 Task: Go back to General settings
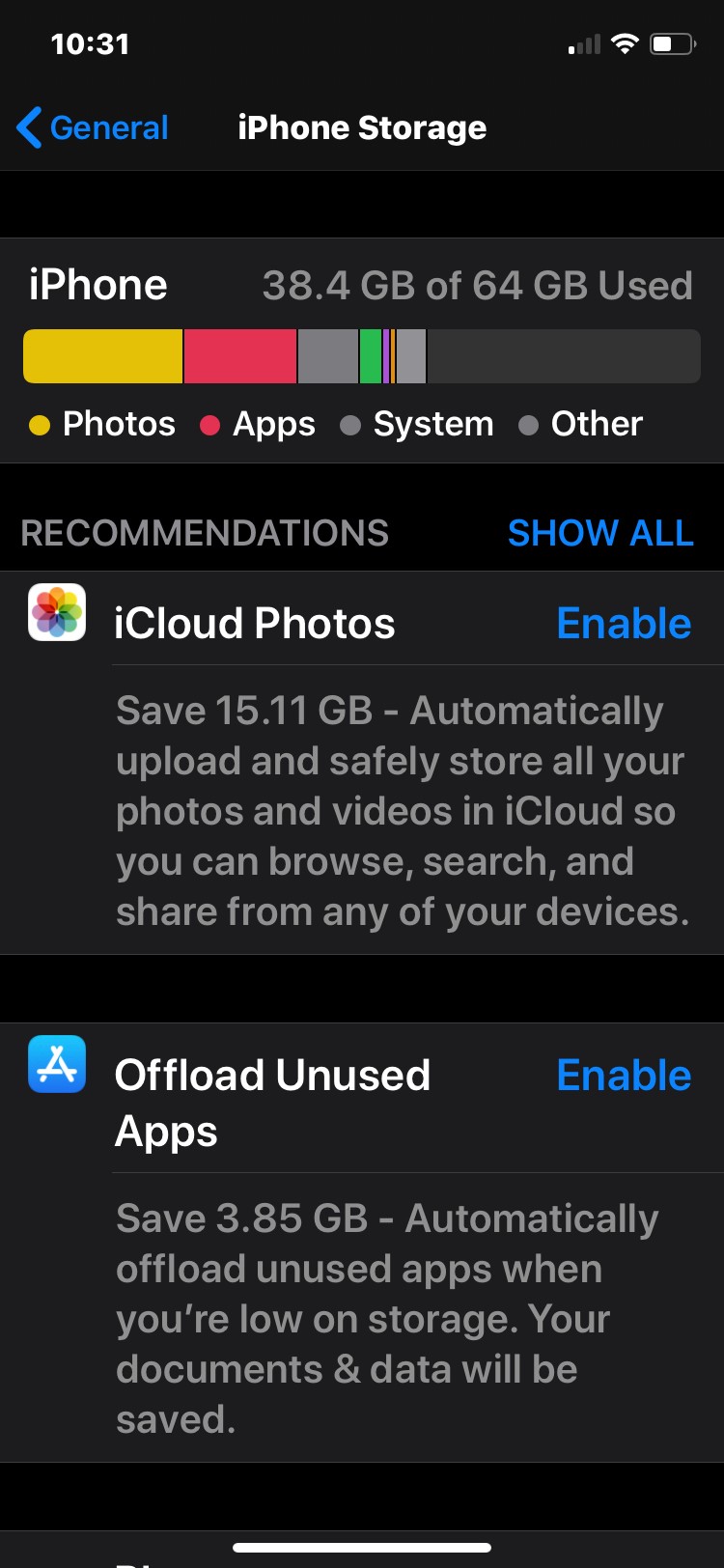click(x=93, y=127)
